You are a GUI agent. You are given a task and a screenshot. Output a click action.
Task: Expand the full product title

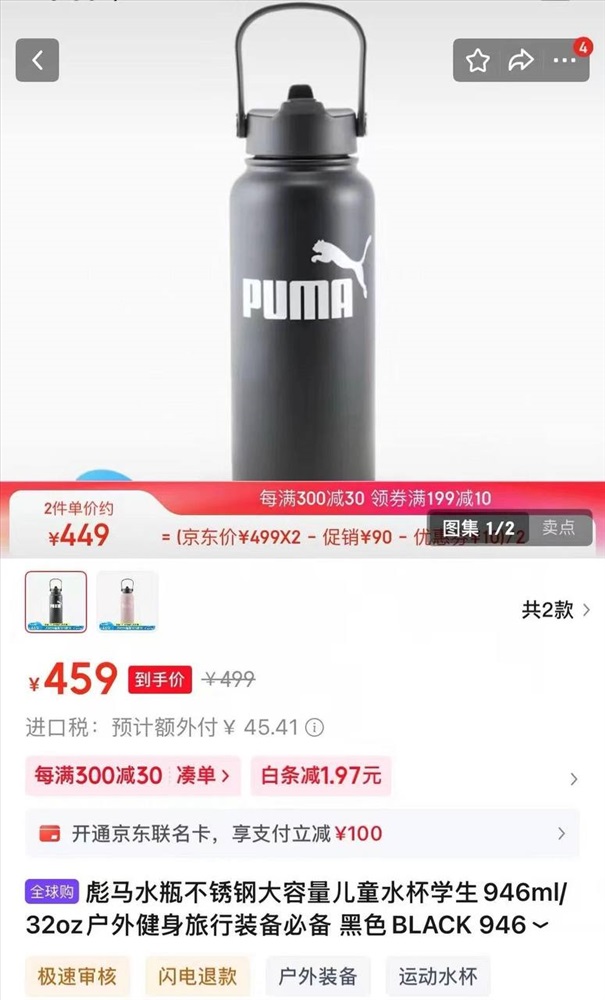point(541,926)
